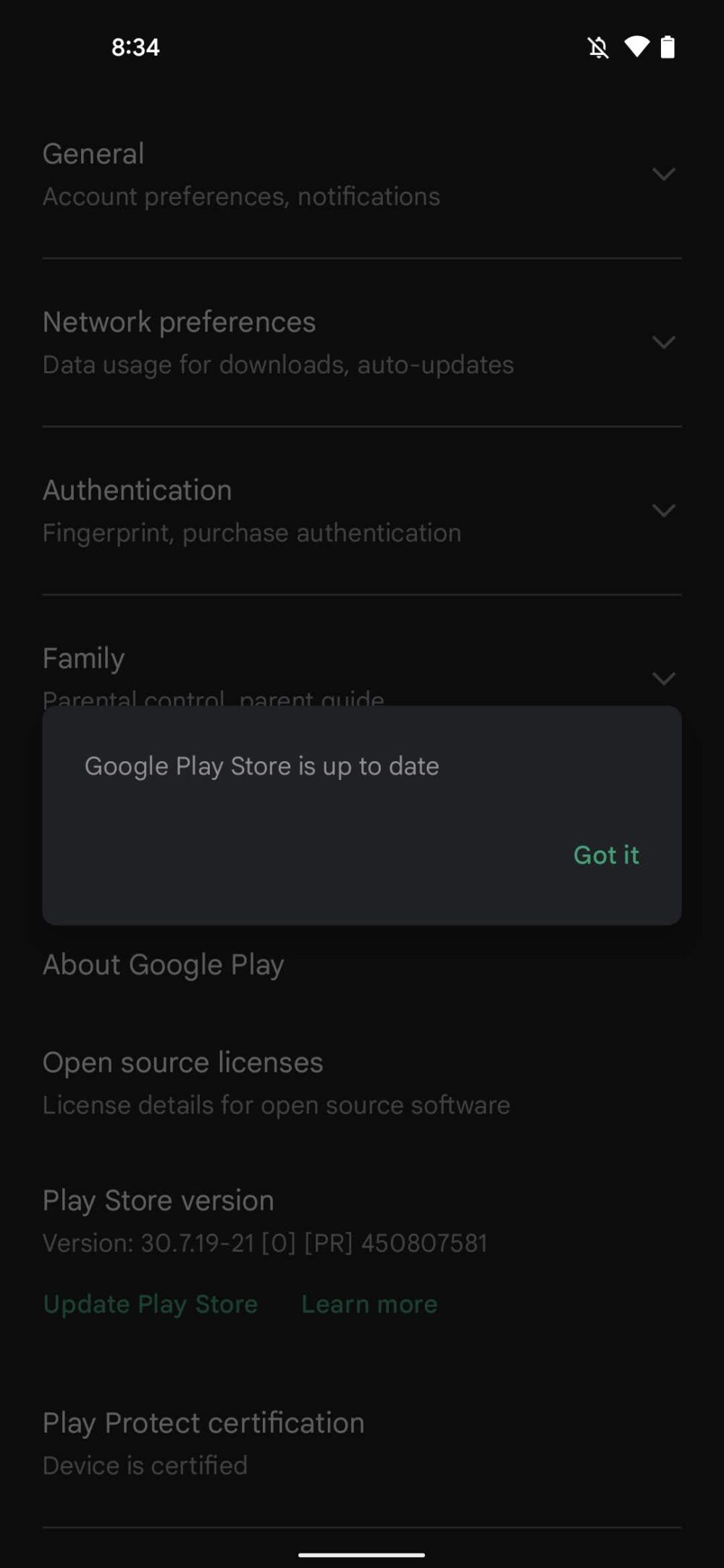Click the clock showing 8:34
The width and height of the screenshot is (724, 1568).
(x=134, y=46)
